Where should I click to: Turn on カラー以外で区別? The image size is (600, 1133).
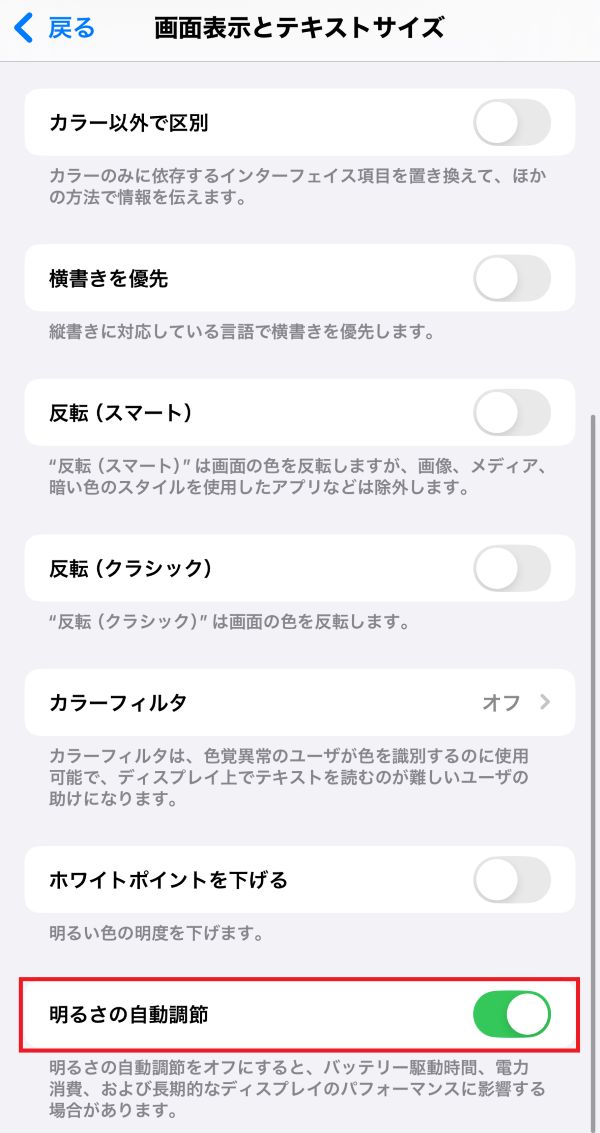click(x=511, y=123)
